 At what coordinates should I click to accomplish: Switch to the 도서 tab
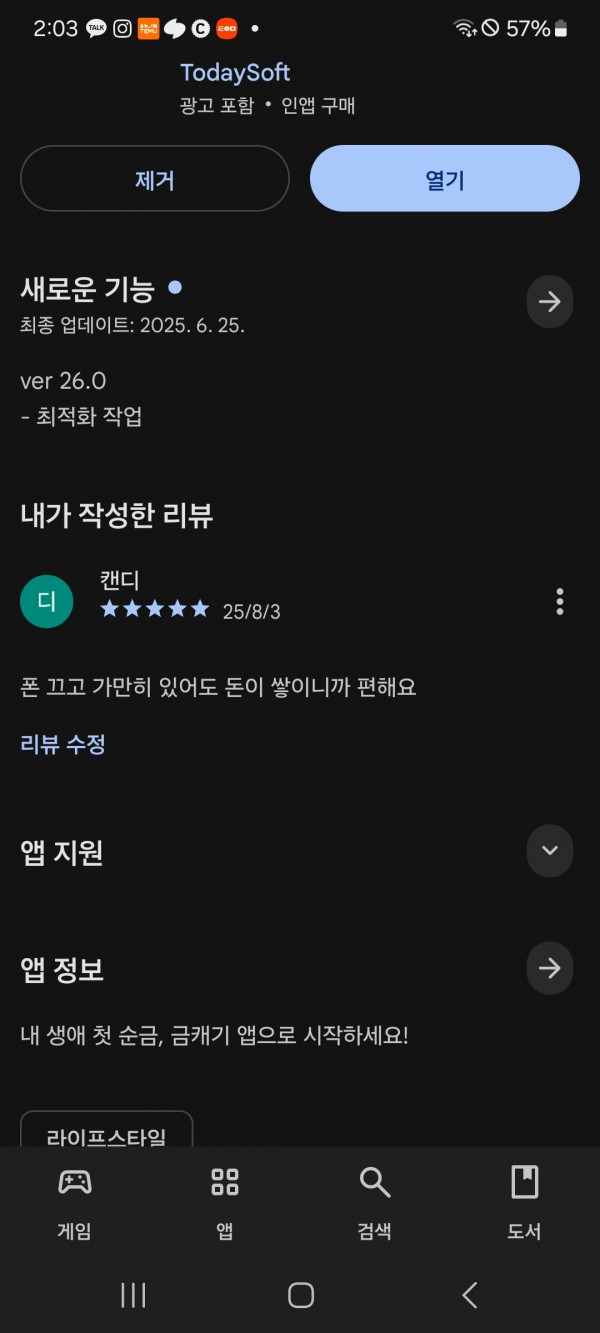pos(525,1203)
